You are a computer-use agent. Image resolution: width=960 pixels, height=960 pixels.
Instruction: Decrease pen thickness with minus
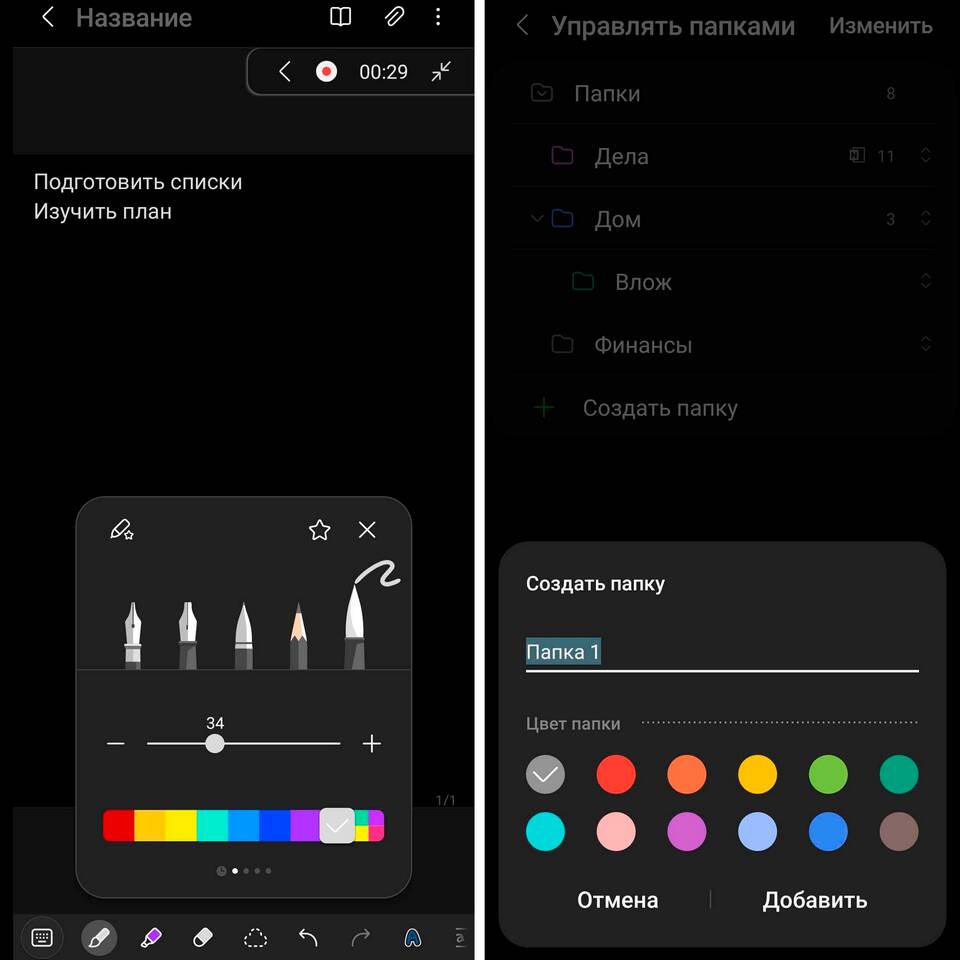tap(116, 744)
